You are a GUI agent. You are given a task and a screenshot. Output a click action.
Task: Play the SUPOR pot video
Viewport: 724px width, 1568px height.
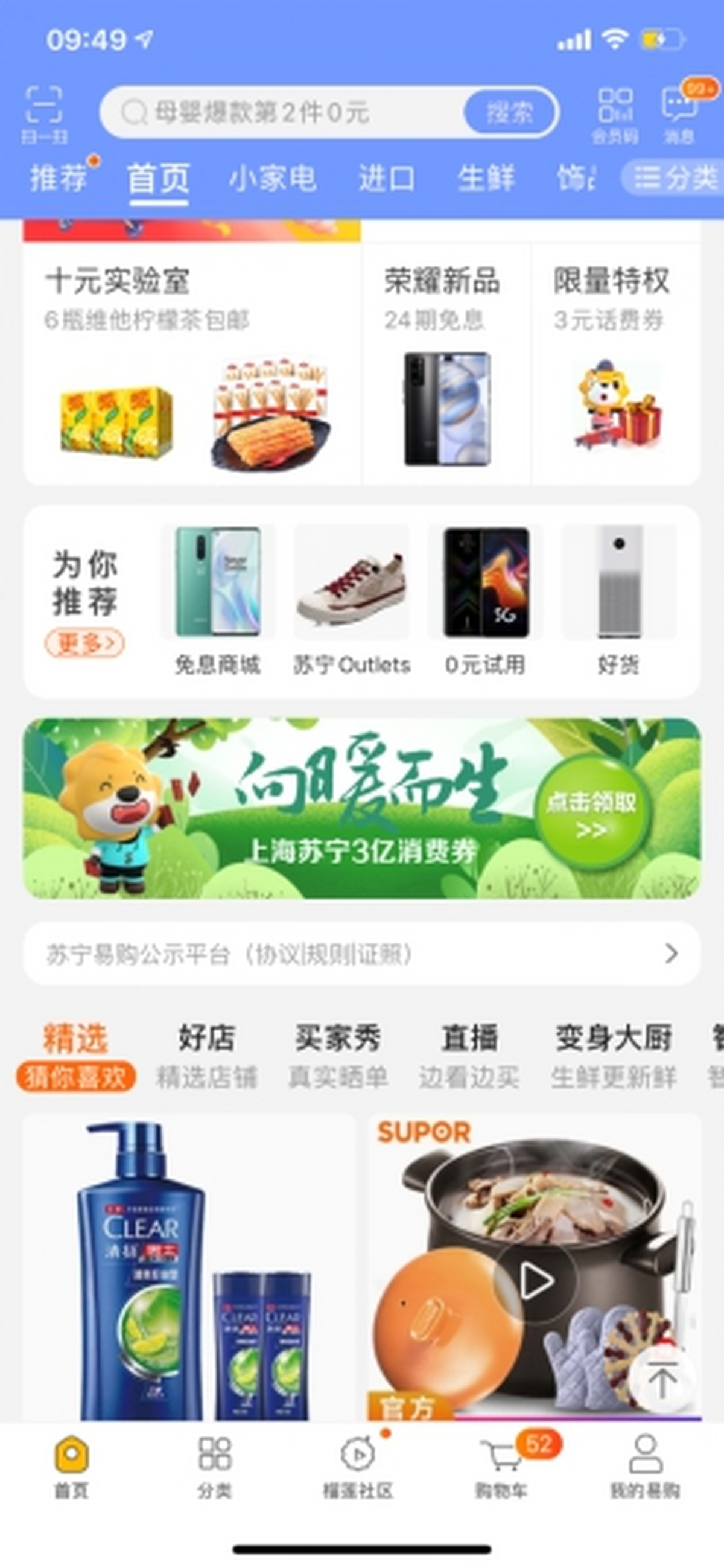[535, 1281]
